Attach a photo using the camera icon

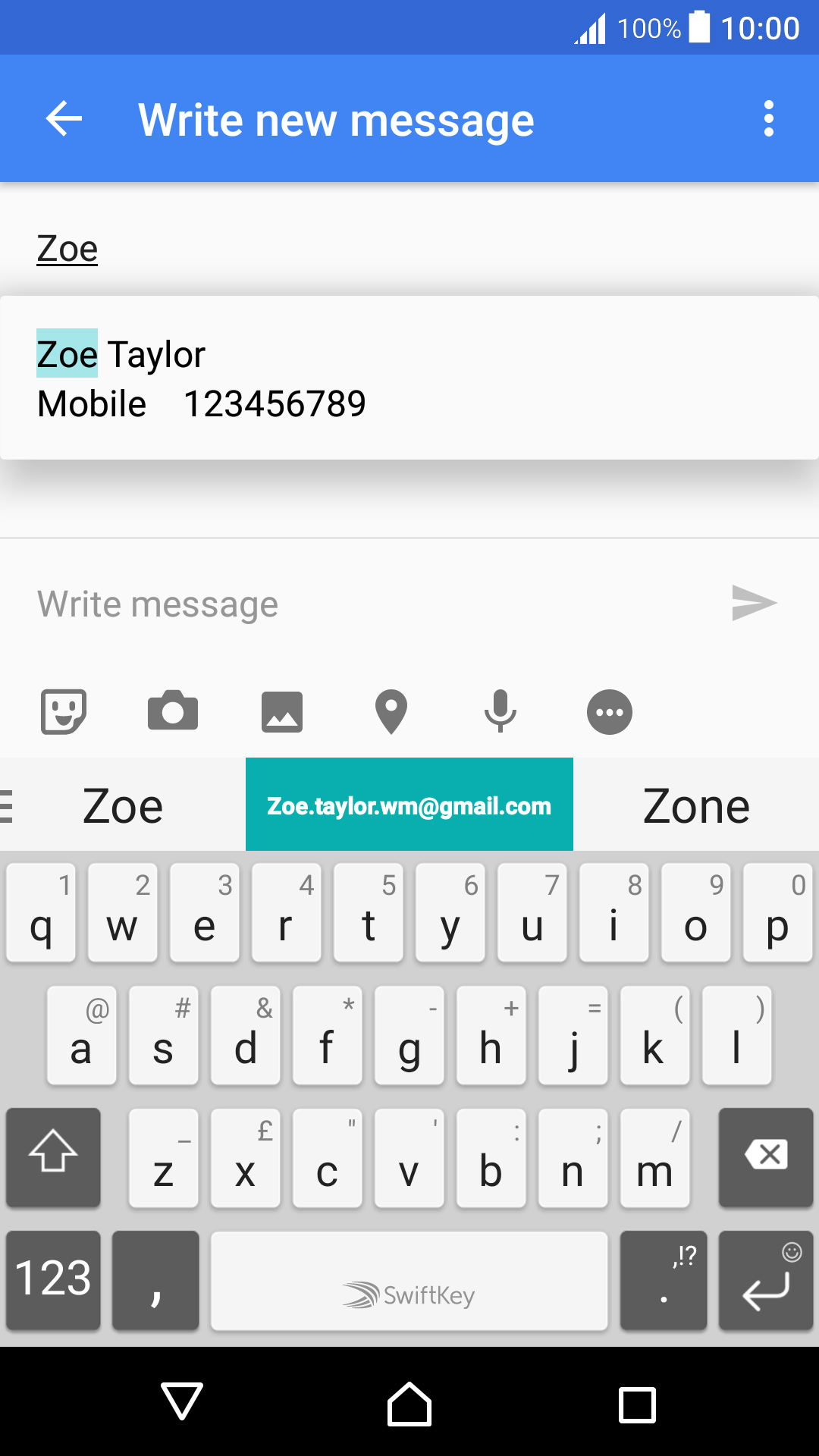pyautogui.click(x=173, y=711)
